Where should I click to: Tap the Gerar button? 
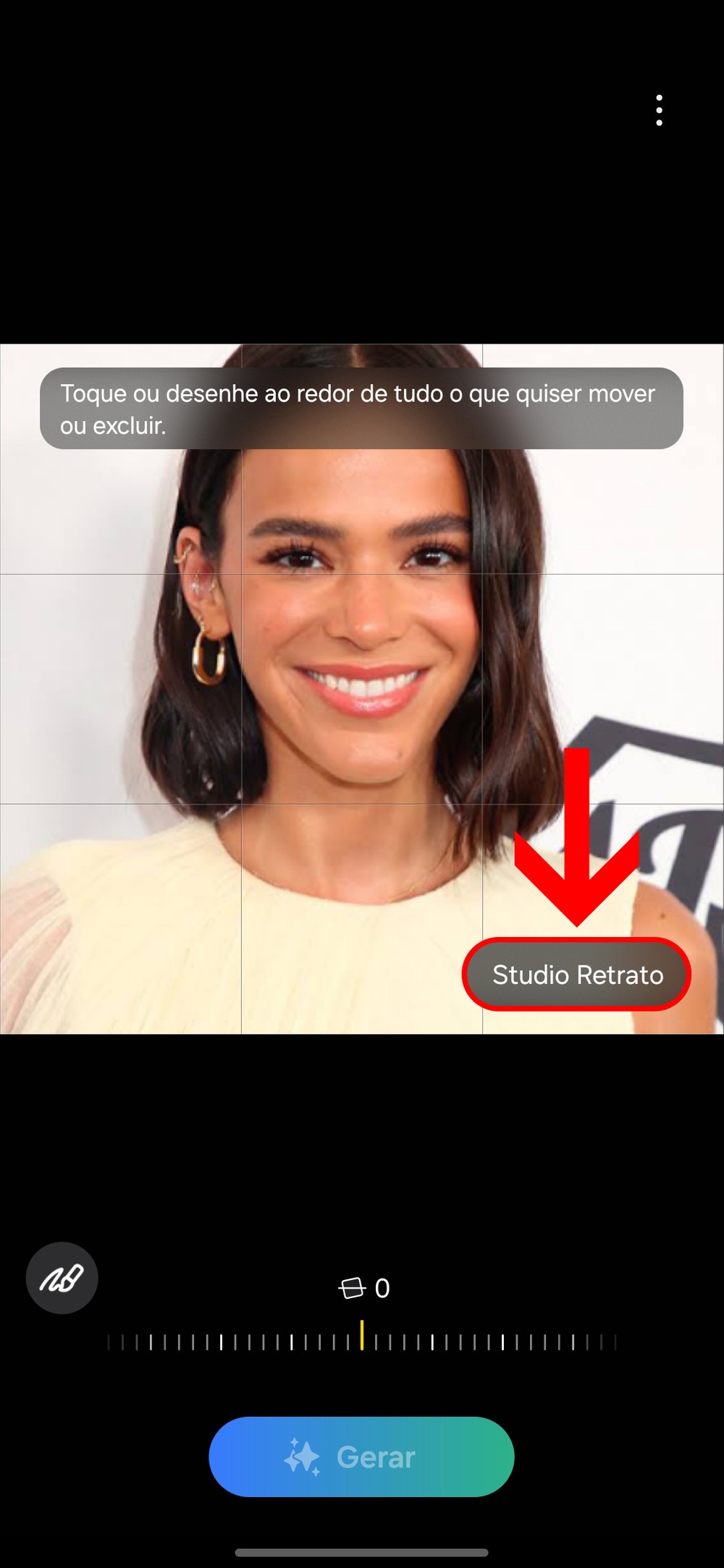(361, 1456)
